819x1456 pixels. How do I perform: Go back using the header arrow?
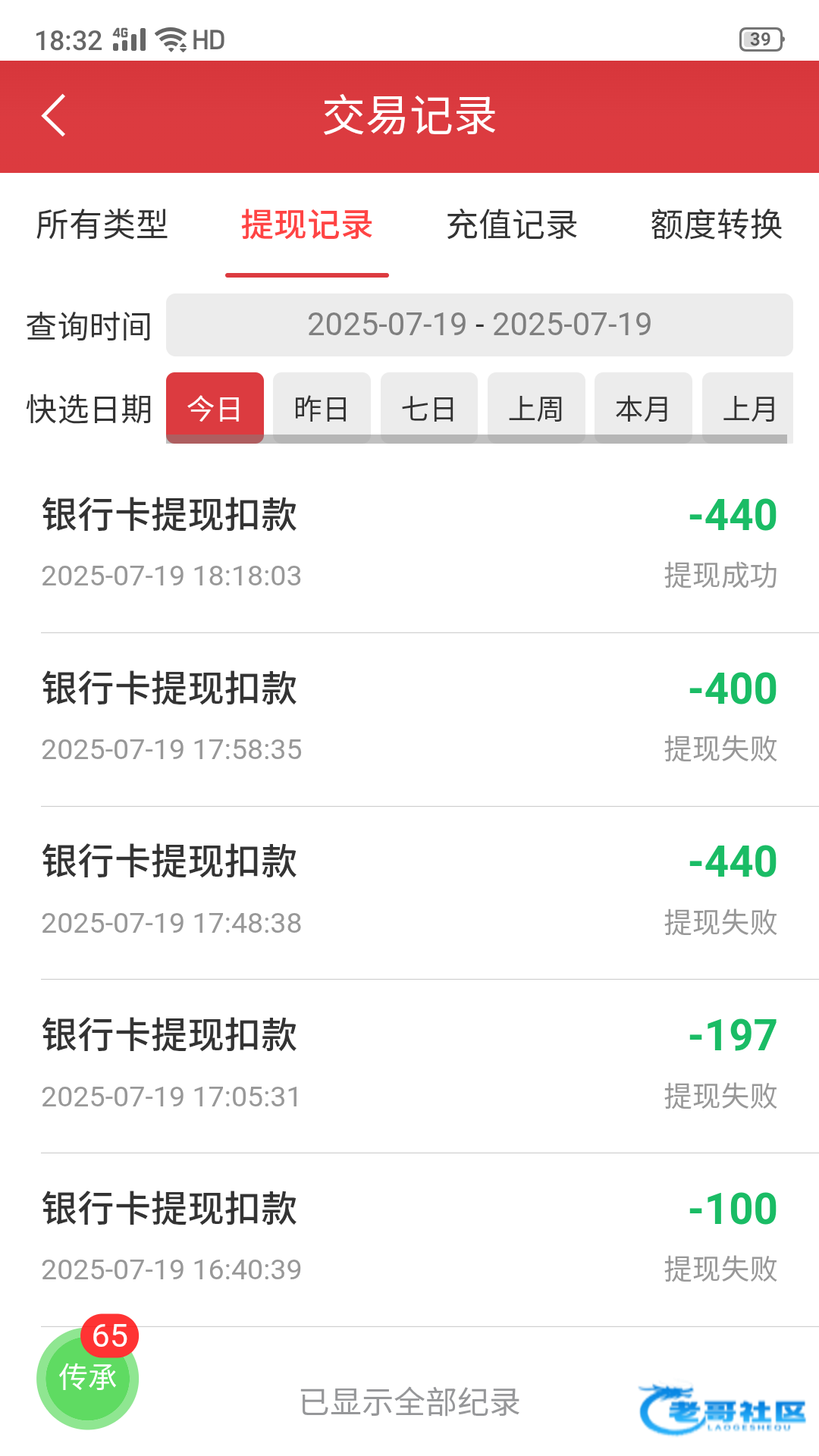(x=54, y=116)
